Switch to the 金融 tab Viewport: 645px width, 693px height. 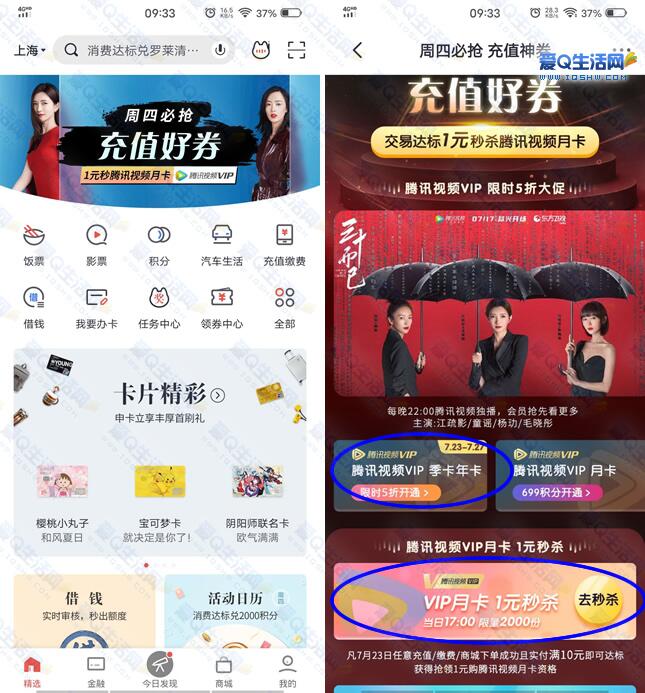tap(96, 670)
